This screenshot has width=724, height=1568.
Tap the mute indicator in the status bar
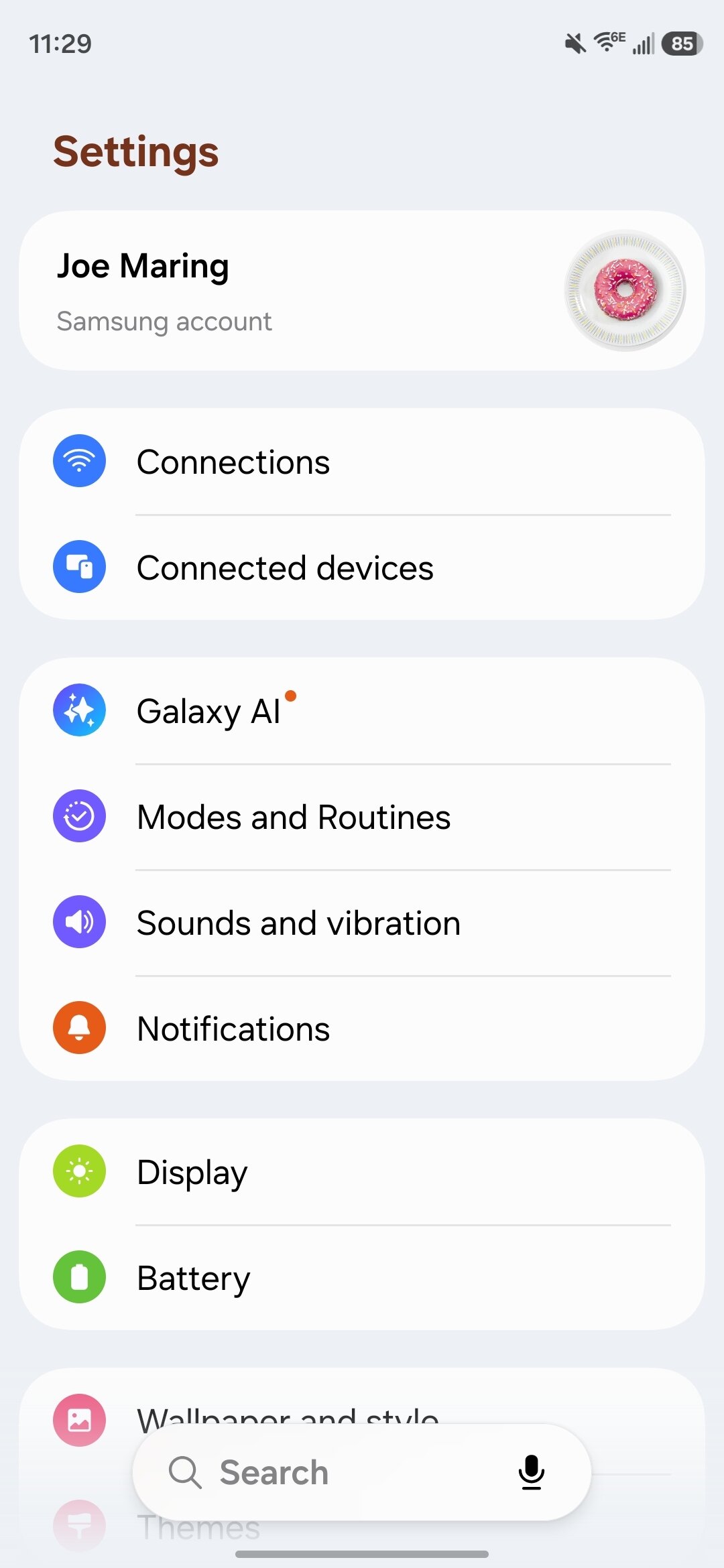point(575,42)
